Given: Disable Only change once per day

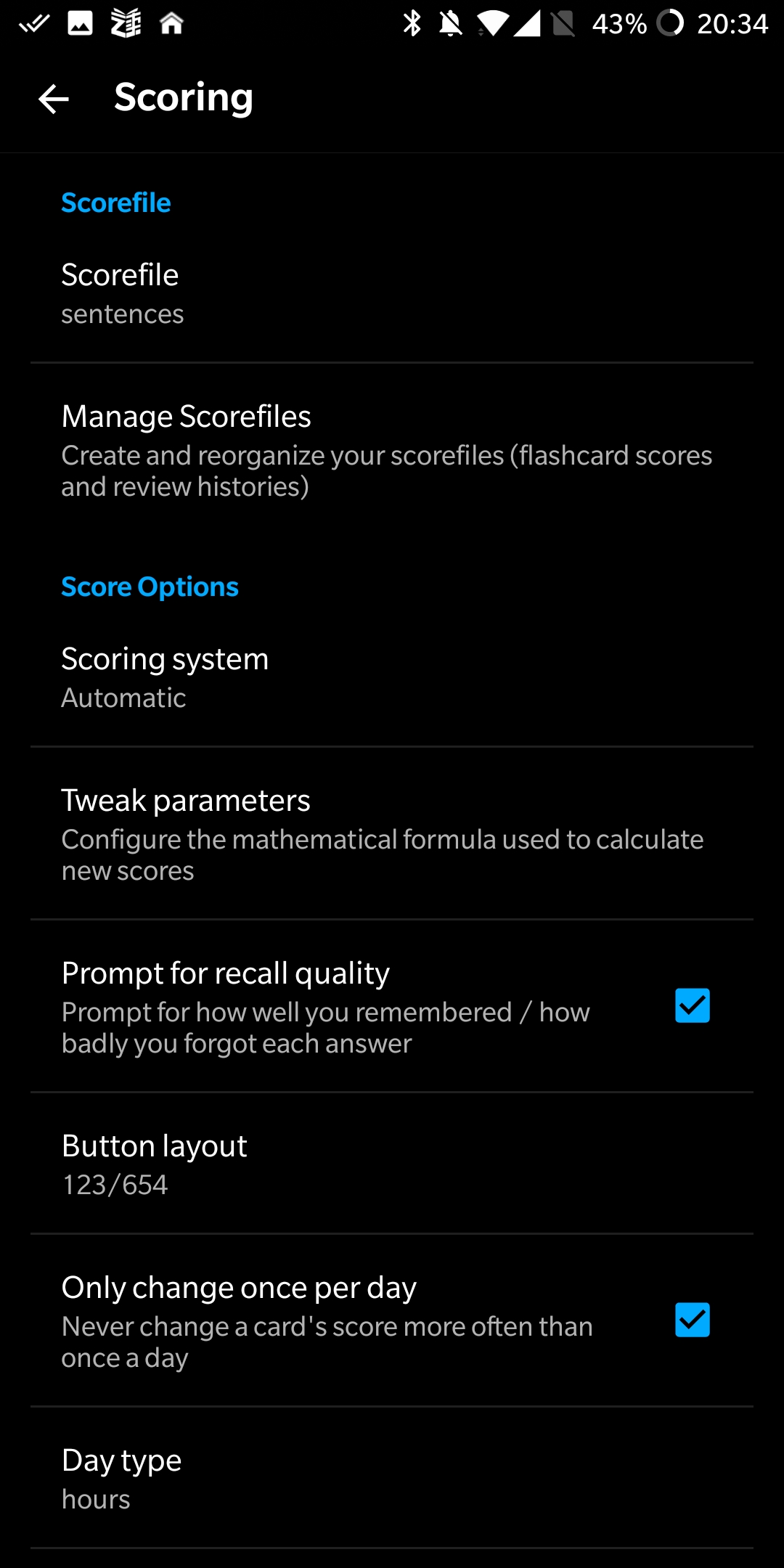Looking at the screenshot, I should click(692, 1320).
